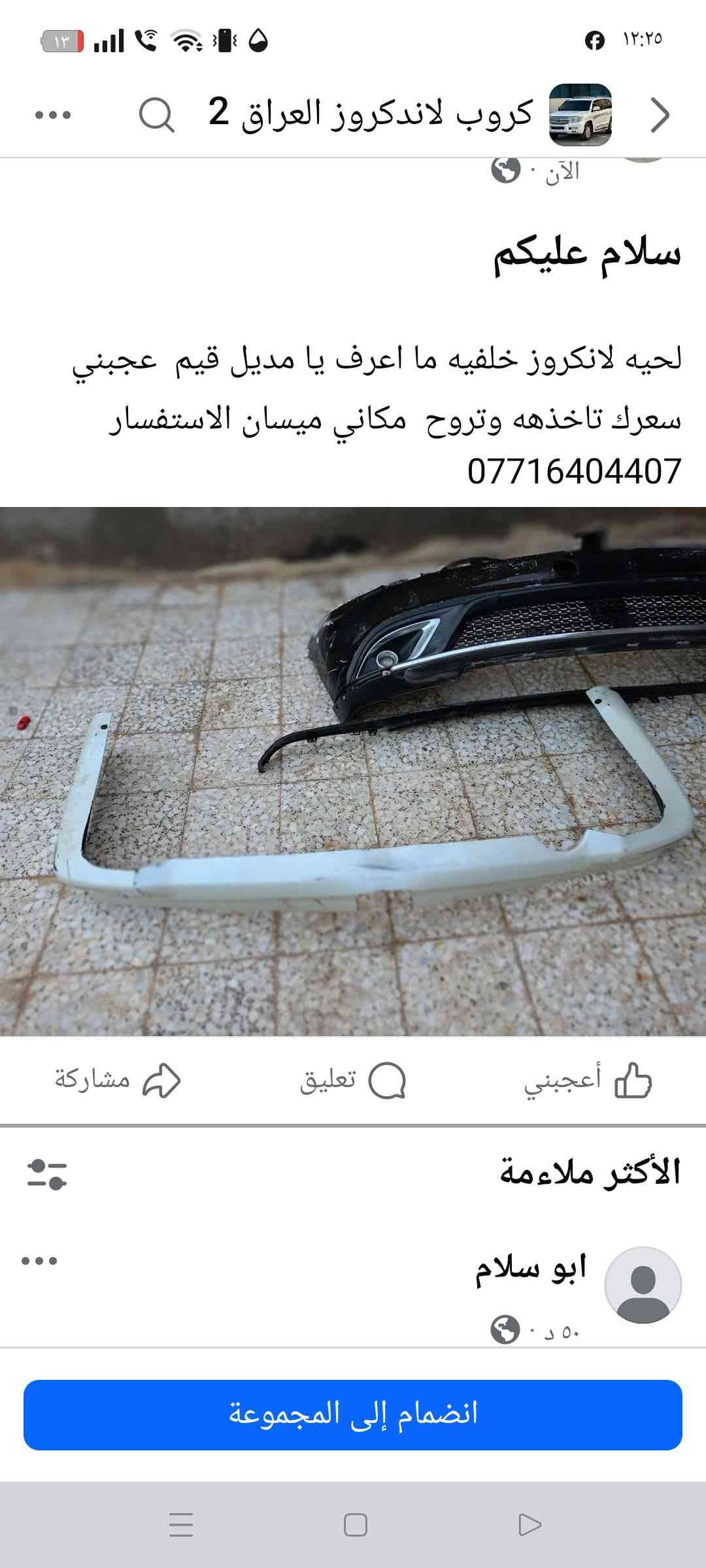Open the group title كروب لاندكروز العراق 2

[371, 114]
